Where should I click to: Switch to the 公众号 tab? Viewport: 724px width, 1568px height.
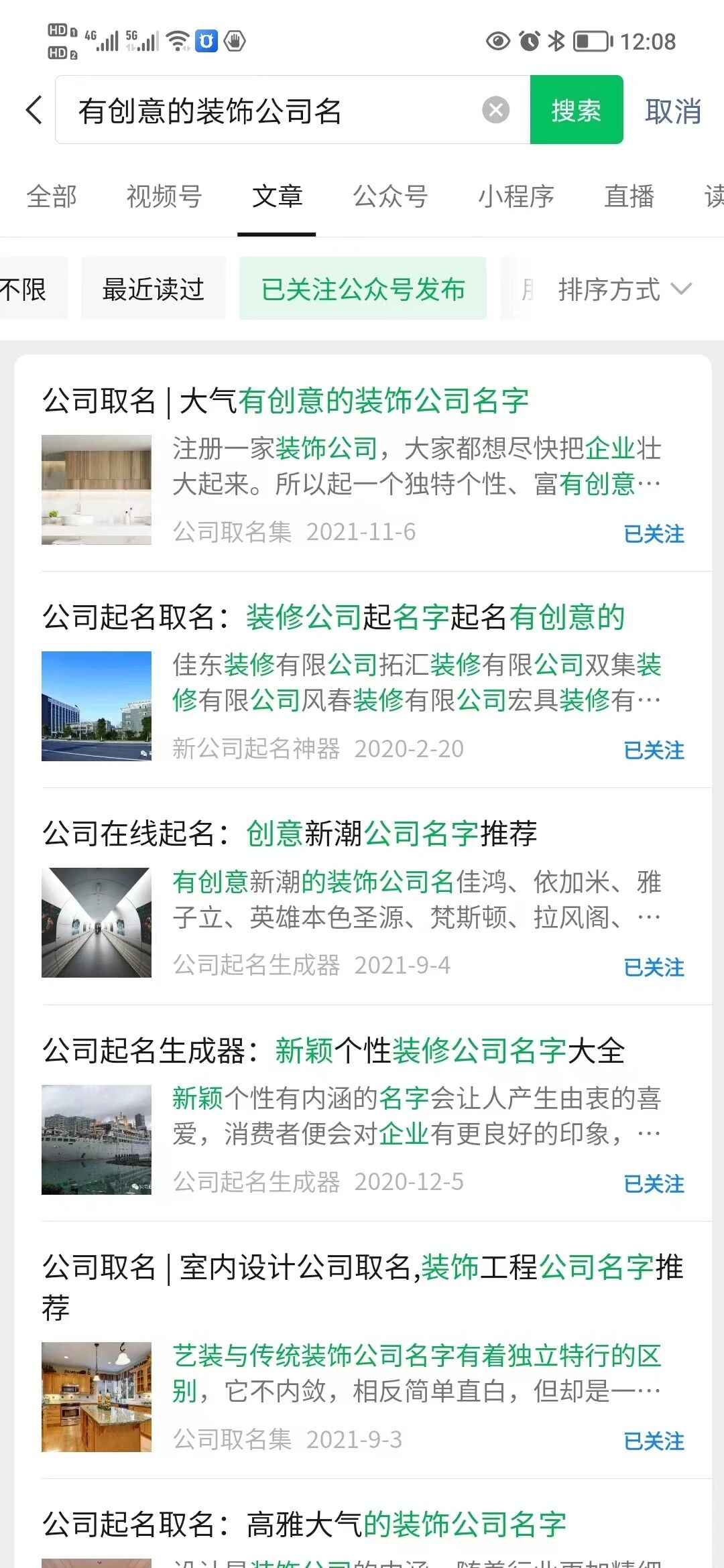click(390, 197)
